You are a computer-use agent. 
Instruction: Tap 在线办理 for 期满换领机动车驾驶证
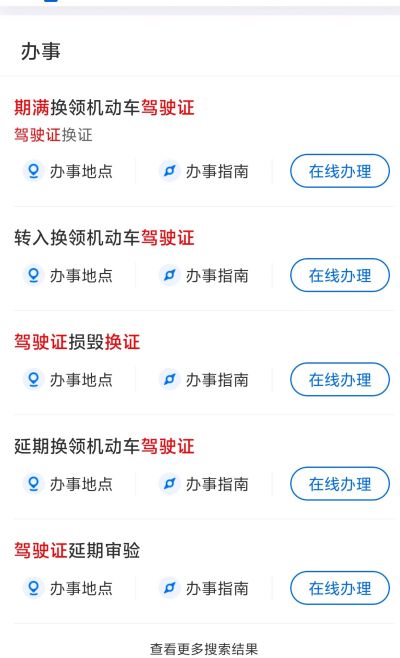pos(340,171)
